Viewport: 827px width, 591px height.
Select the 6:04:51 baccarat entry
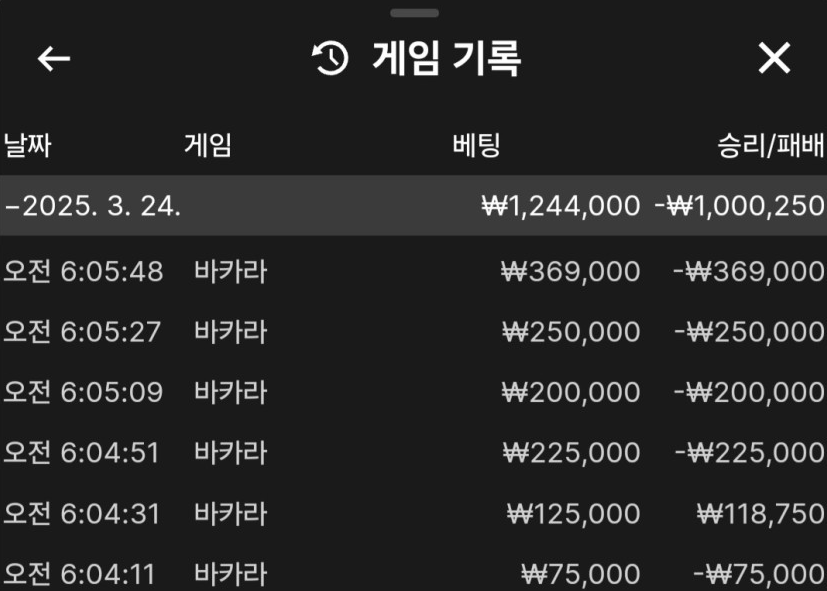[413, 453]
